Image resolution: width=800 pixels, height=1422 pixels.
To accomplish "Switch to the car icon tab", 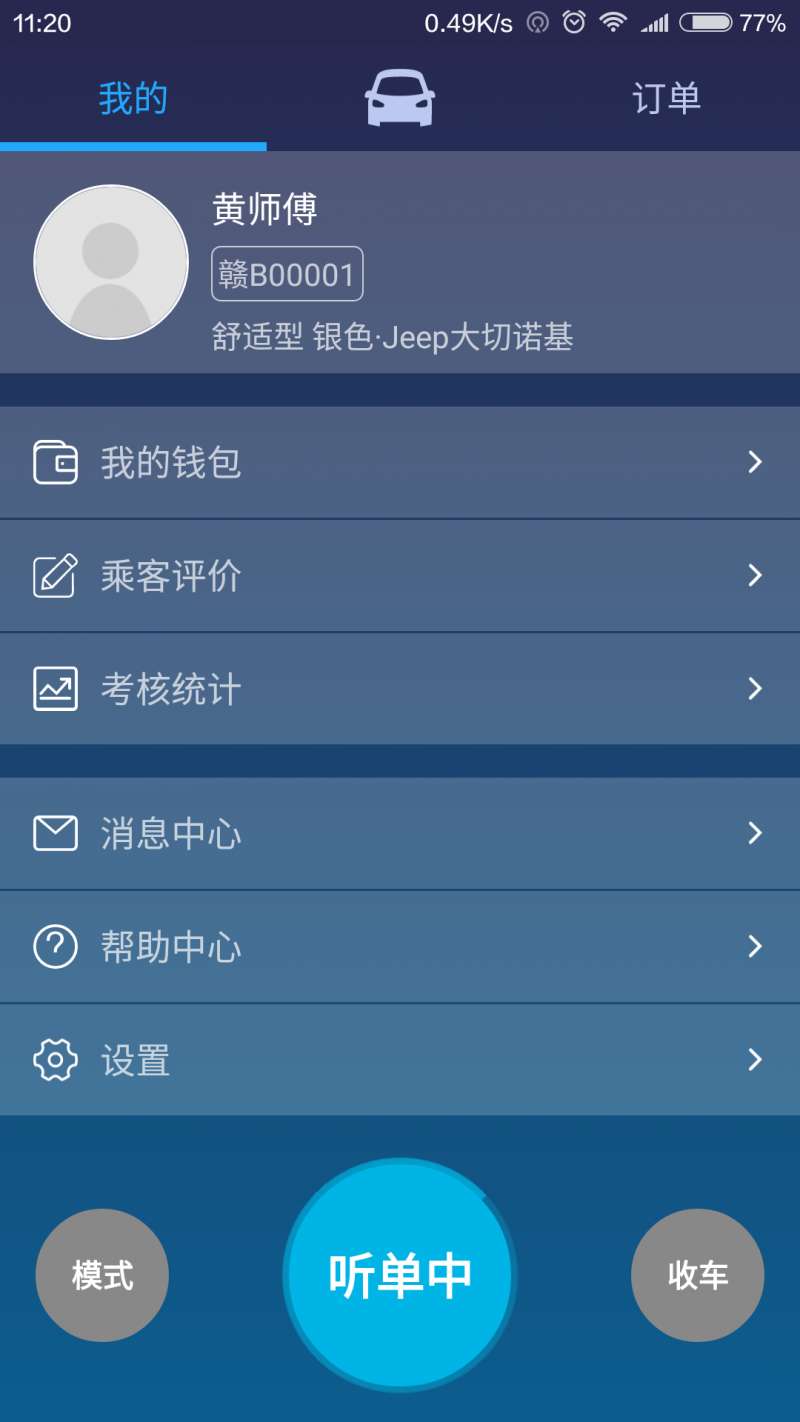I will (x=400, y=98).
